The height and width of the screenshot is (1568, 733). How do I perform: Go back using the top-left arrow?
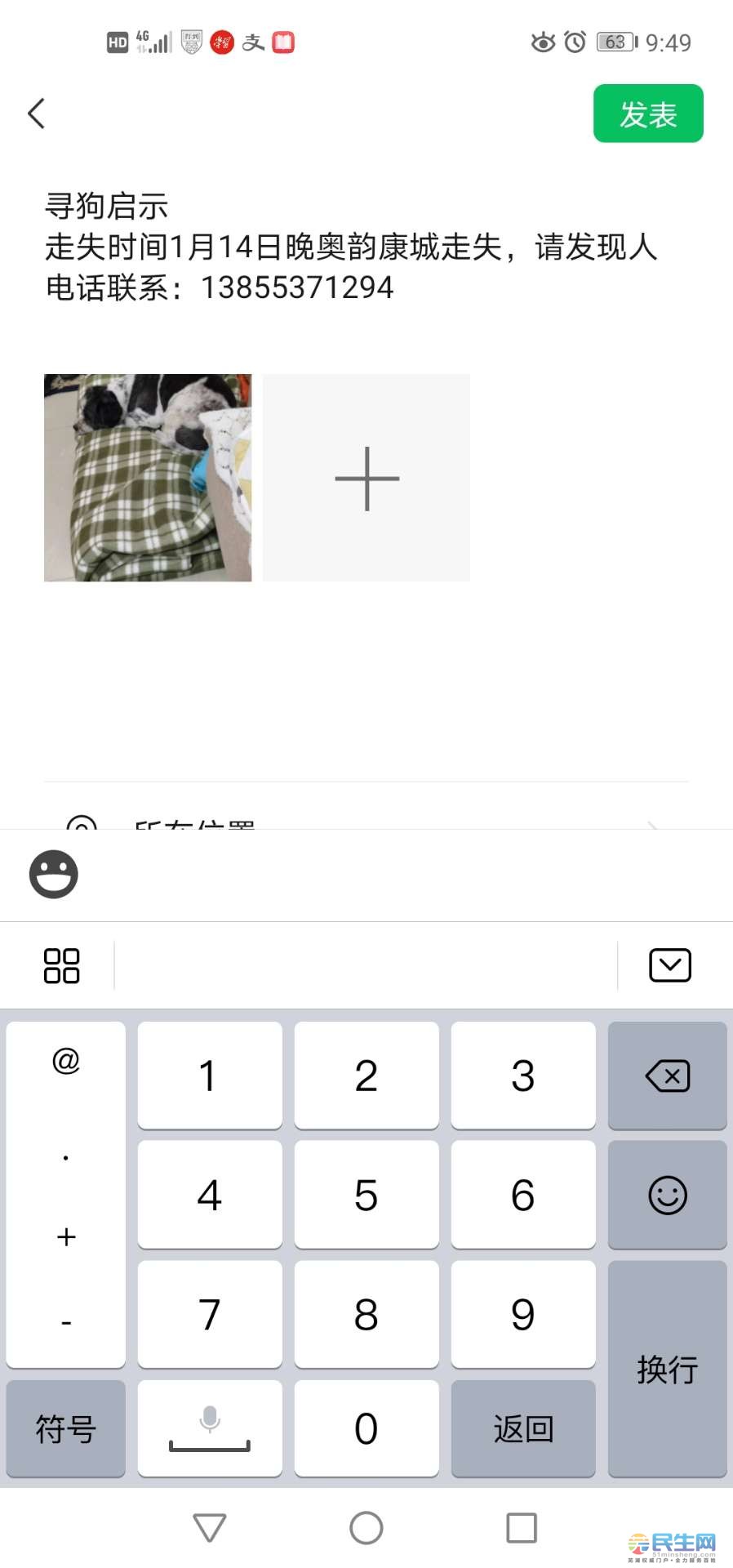[x=37, y=114]
